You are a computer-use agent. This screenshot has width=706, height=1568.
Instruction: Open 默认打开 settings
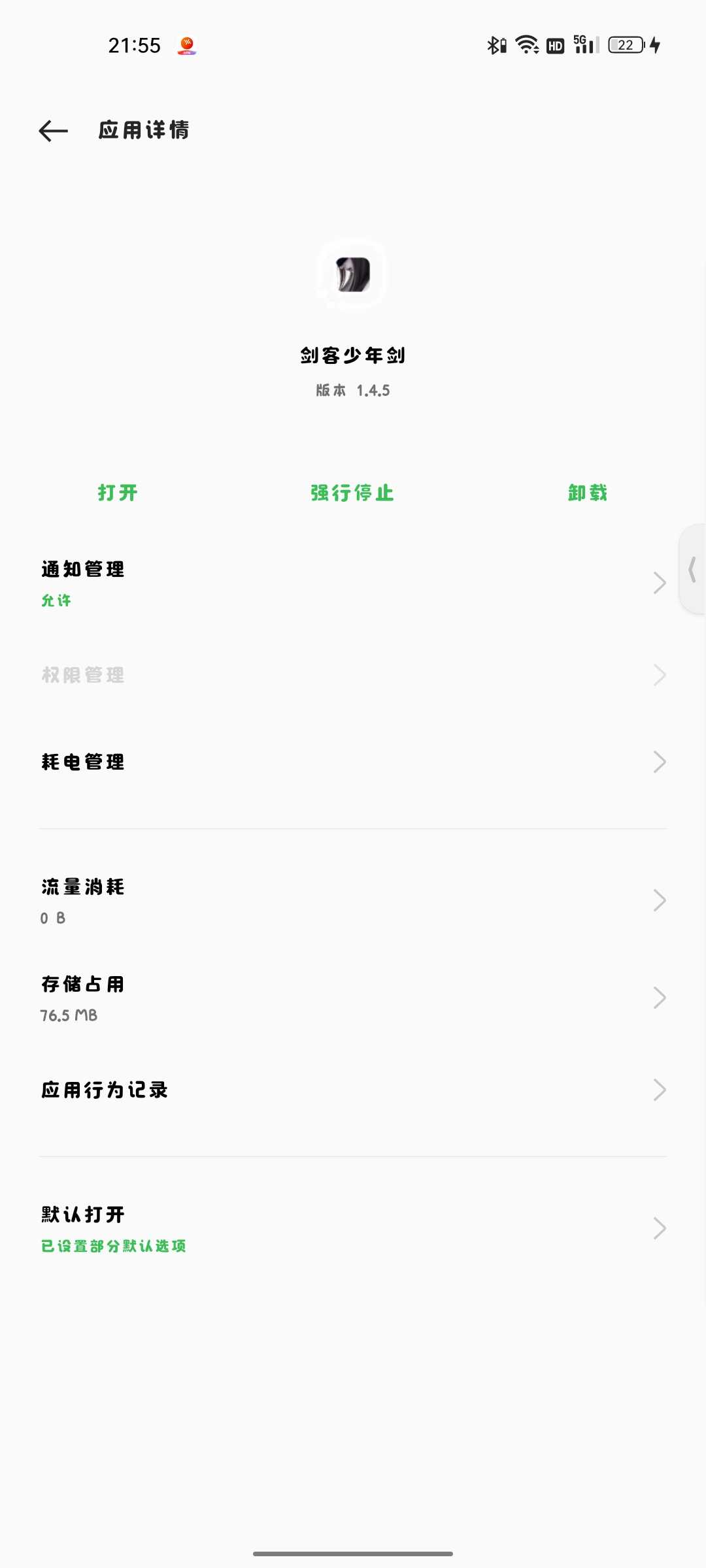pyautogui.click(x=353, y=1228)
